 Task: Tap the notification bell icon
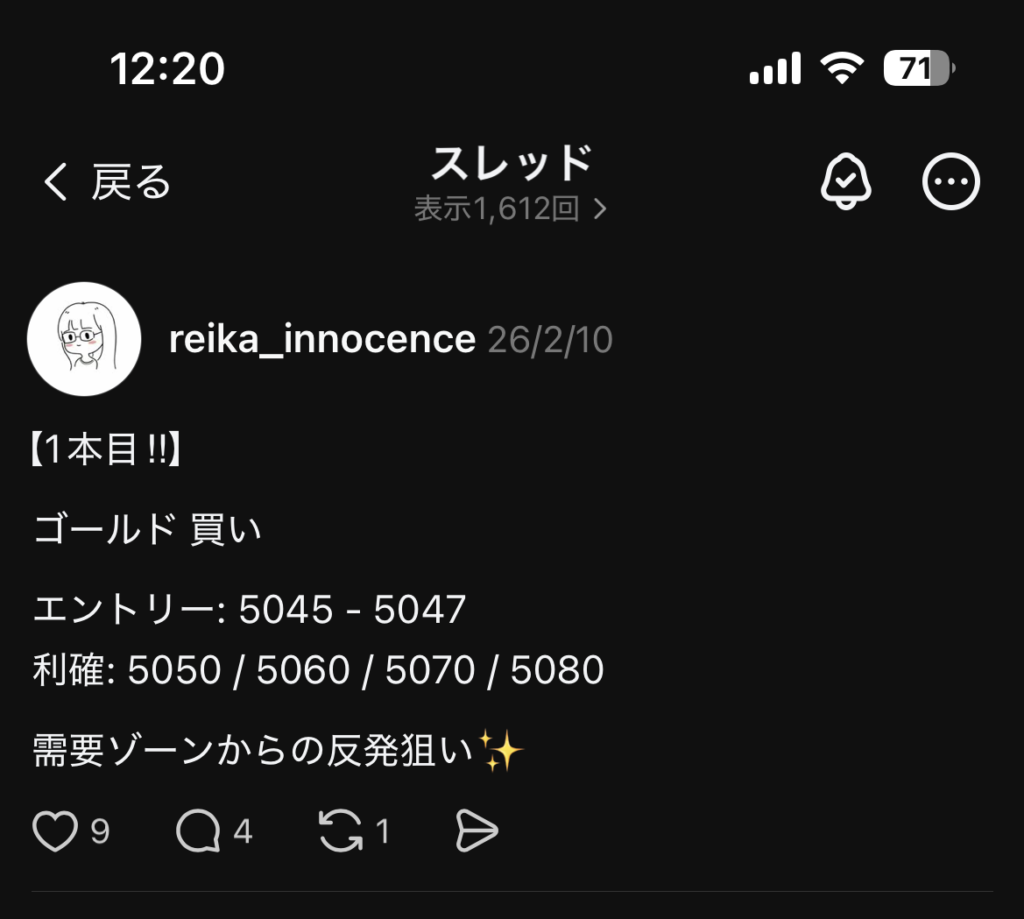846,183
